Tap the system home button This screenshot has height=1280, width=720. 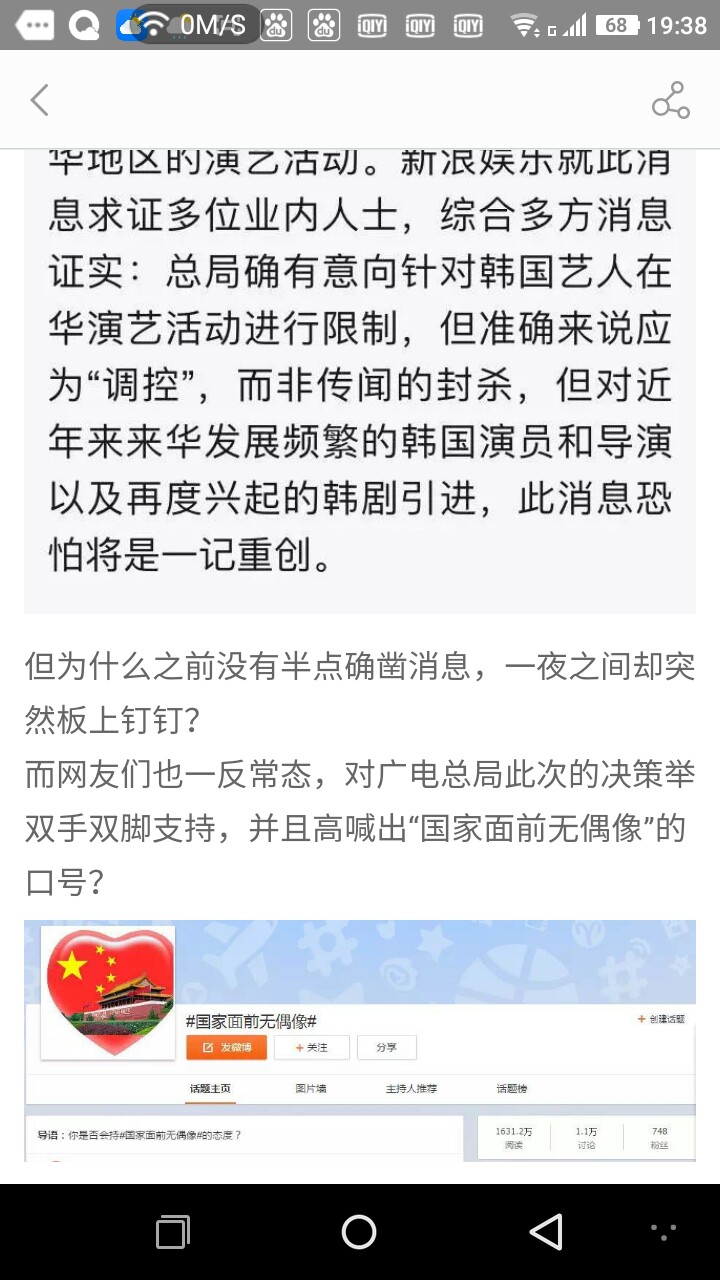click(x=359, y=1232)
